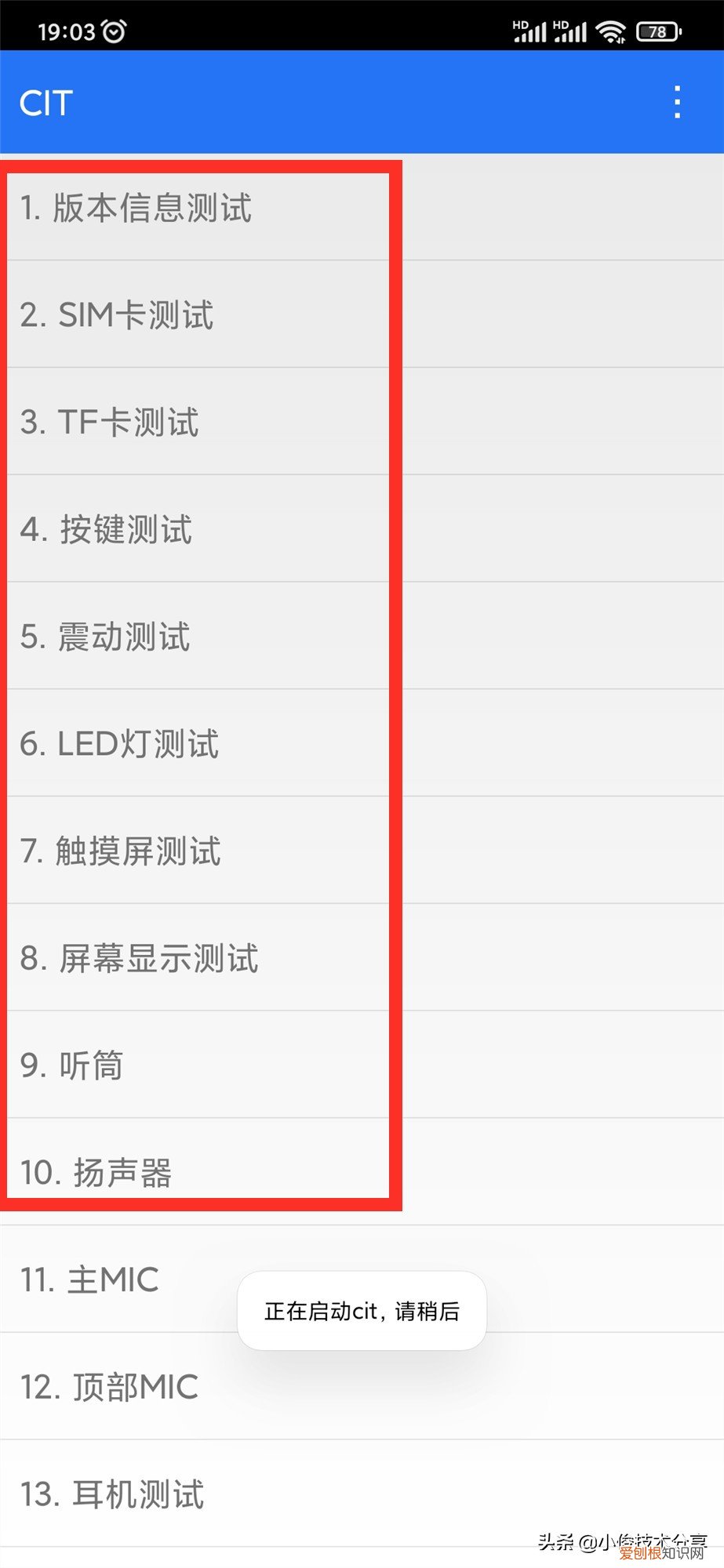The width and height of the screenshot is (724, 1568).
Task: Tap the first SIM signal strength bars
Action: click(x=533, y=33)
